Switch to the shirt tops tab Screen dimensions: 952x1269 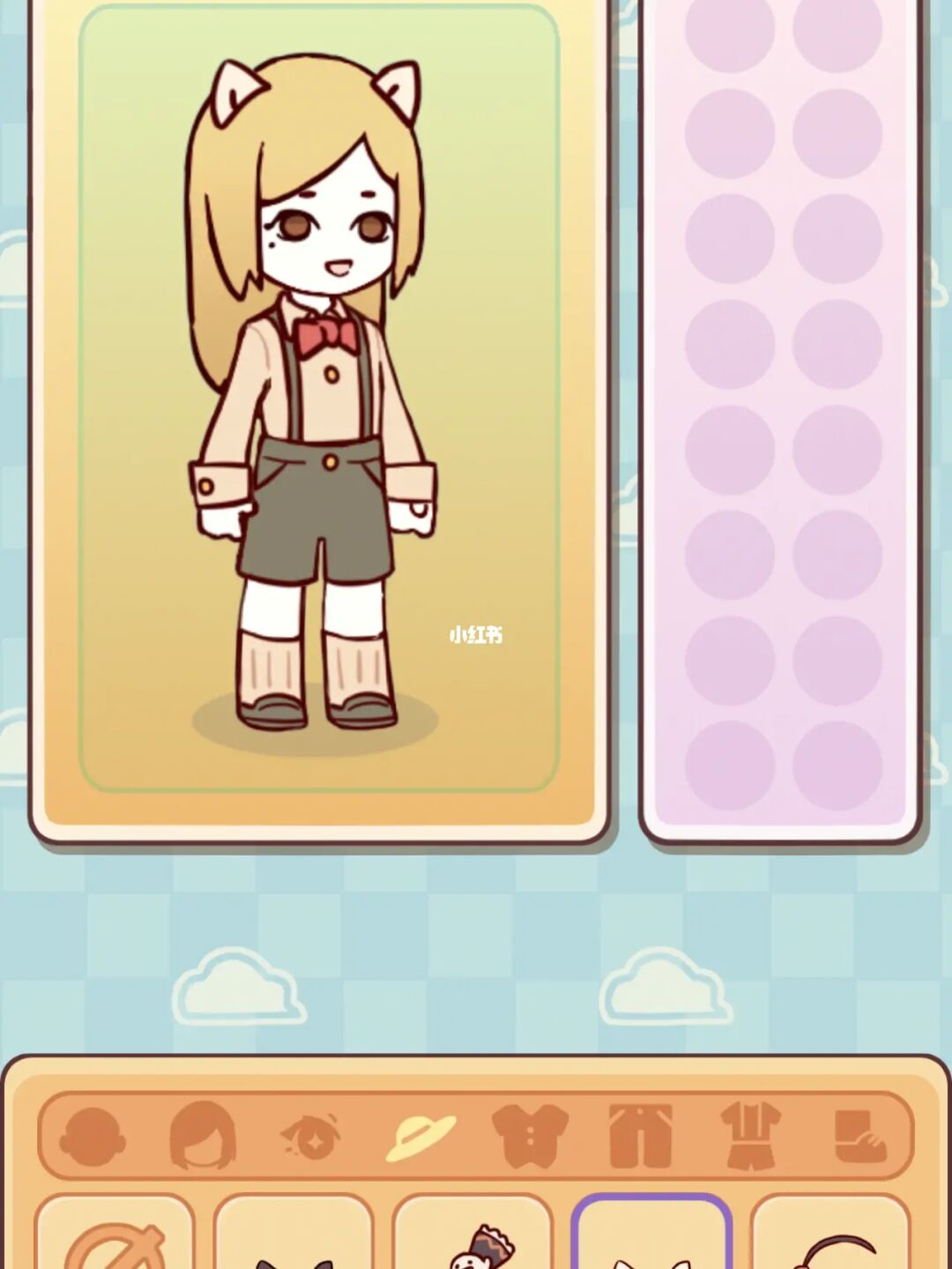tap(530, 1136)
